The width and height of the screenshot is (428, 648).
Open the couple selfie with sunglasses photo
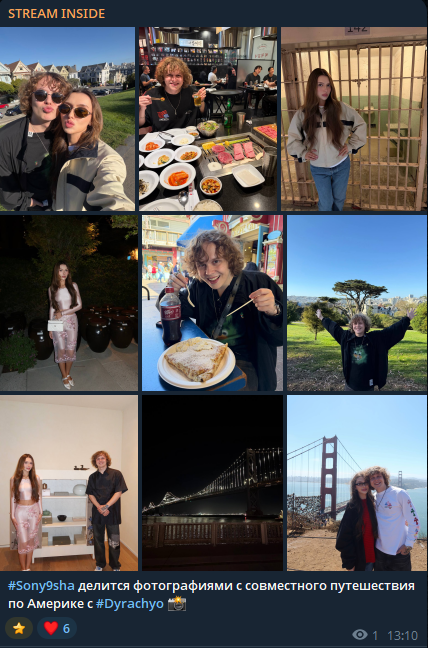[67, 119]
